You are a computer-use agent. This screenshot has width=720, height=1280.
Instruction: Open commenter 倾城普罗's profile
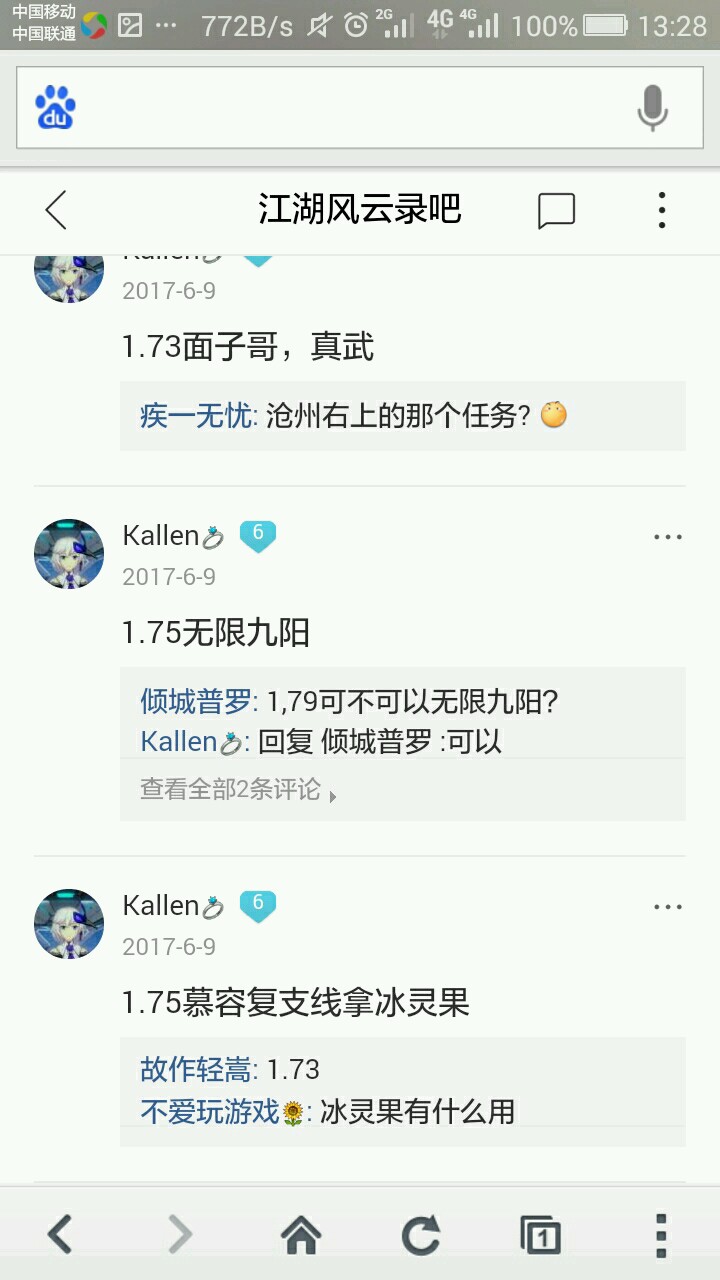point(198,702)
